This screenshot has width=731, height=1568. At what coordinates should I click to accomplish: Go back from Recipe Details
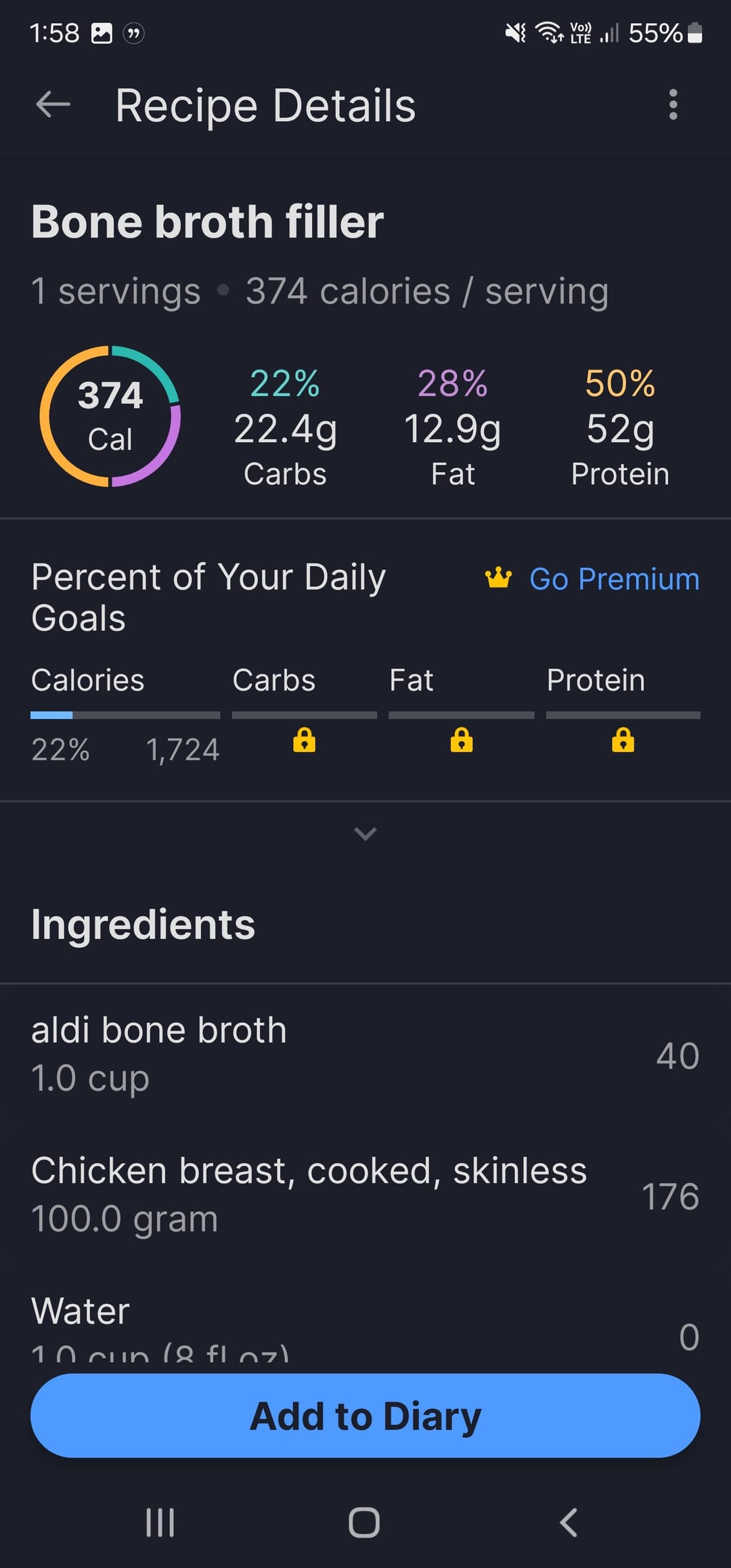pyautogui.click(x=53, y=105)
